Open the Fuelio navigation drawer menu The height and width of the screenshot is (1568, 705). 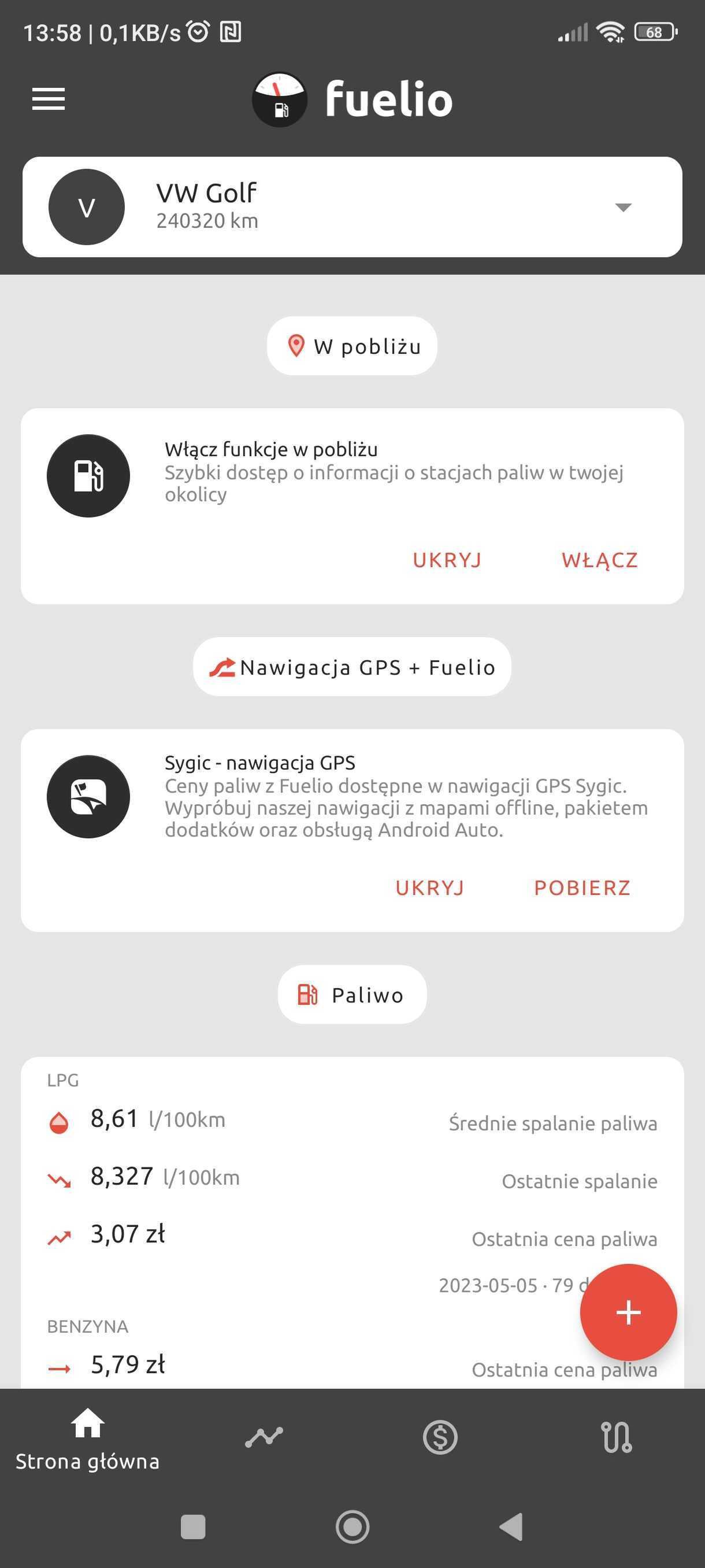[49, 99]
